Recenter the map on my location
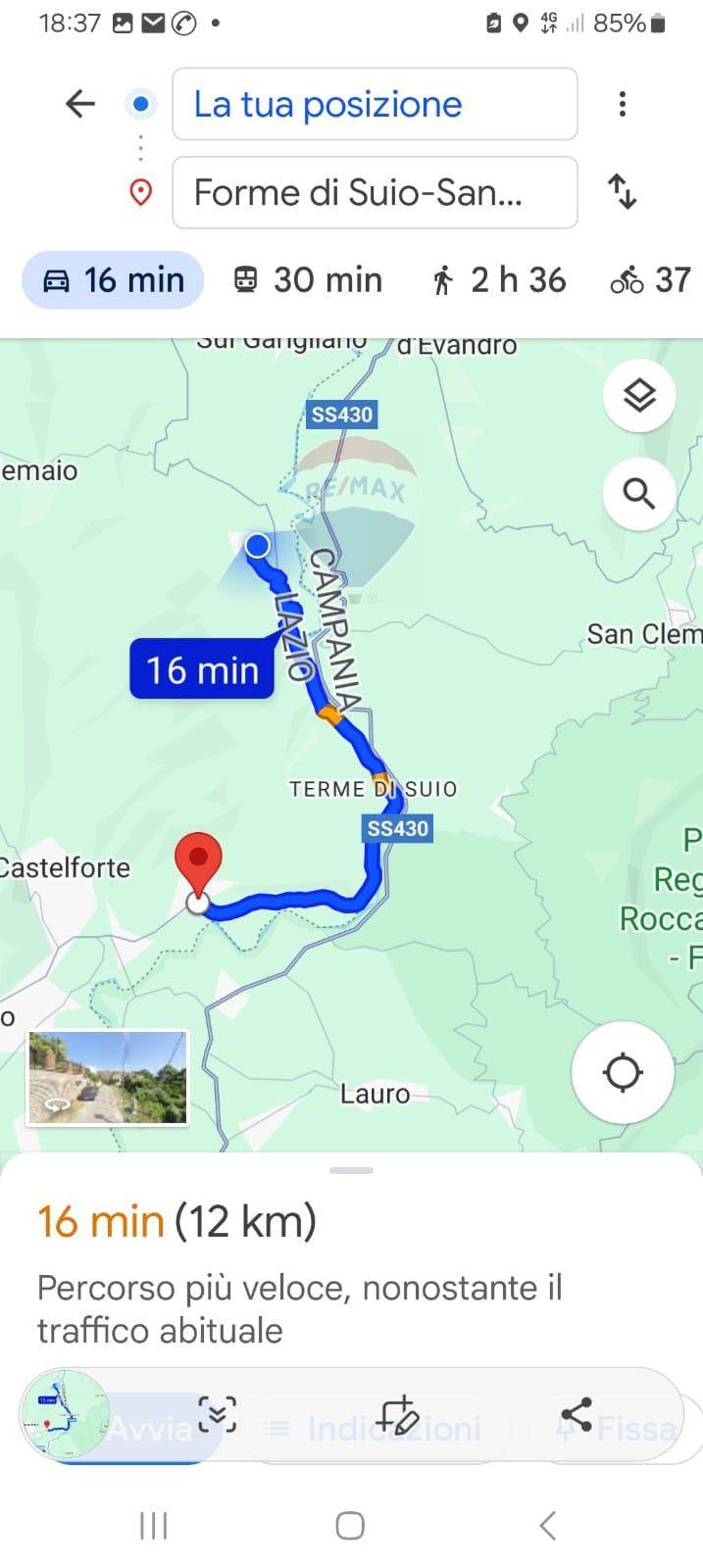The height and width of the screenshot is (1568, 703). [622, 1072]
